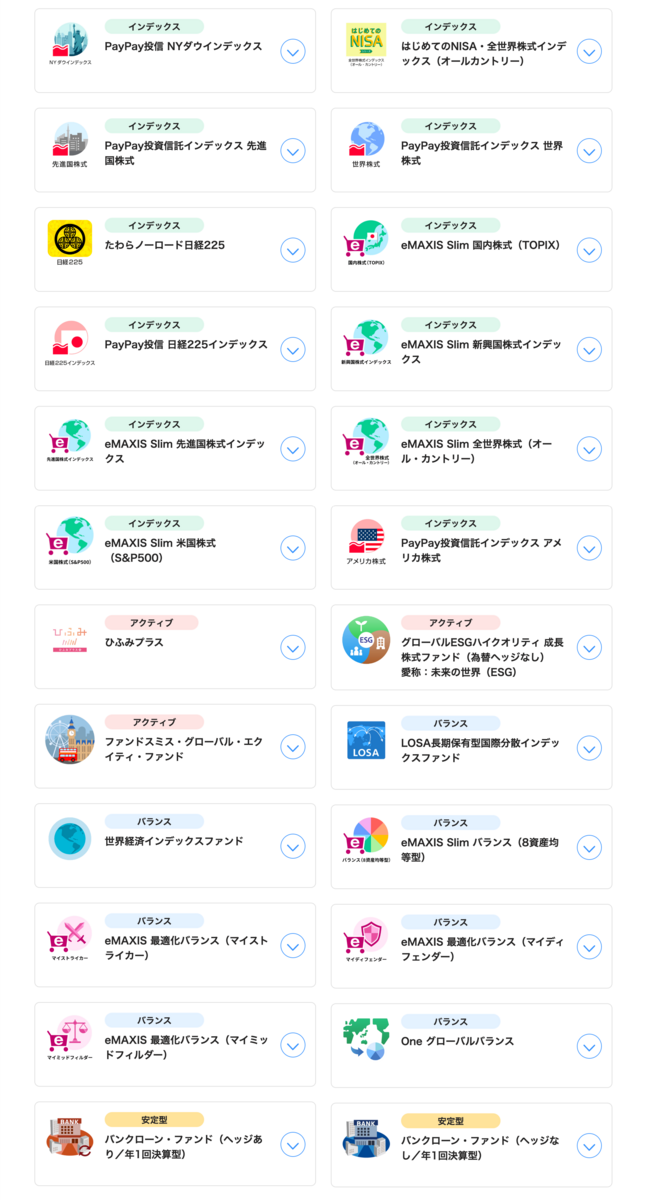
Task: Expand LOSA長期保有型国際分散インデックスファンド
Action: pos(589,747)
